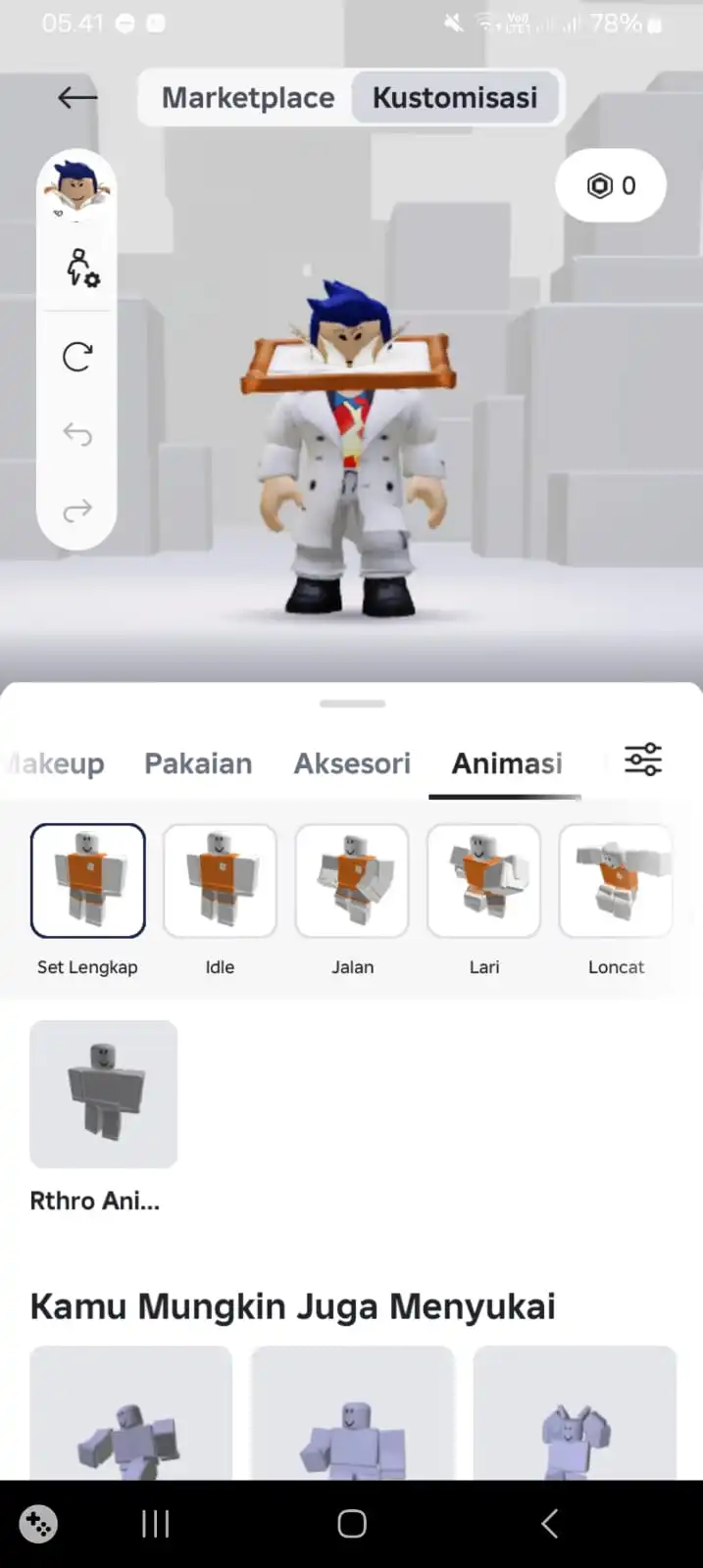This screenshot has width=703, height=1568.
Task: Open avatar body settings icon
Action: (x=81, y=268)
